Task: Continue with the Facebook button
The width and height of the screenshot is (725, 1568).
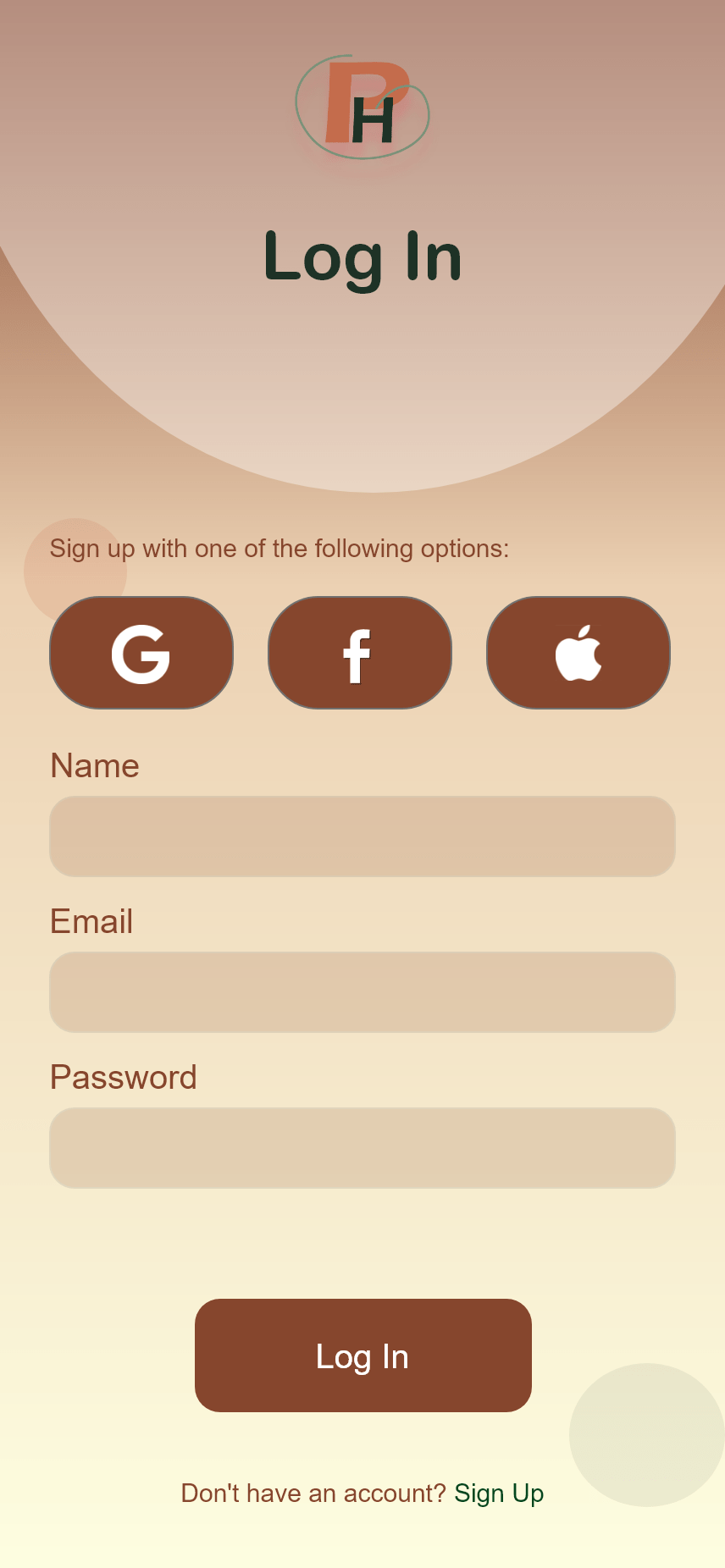Action: click(360, 653)
